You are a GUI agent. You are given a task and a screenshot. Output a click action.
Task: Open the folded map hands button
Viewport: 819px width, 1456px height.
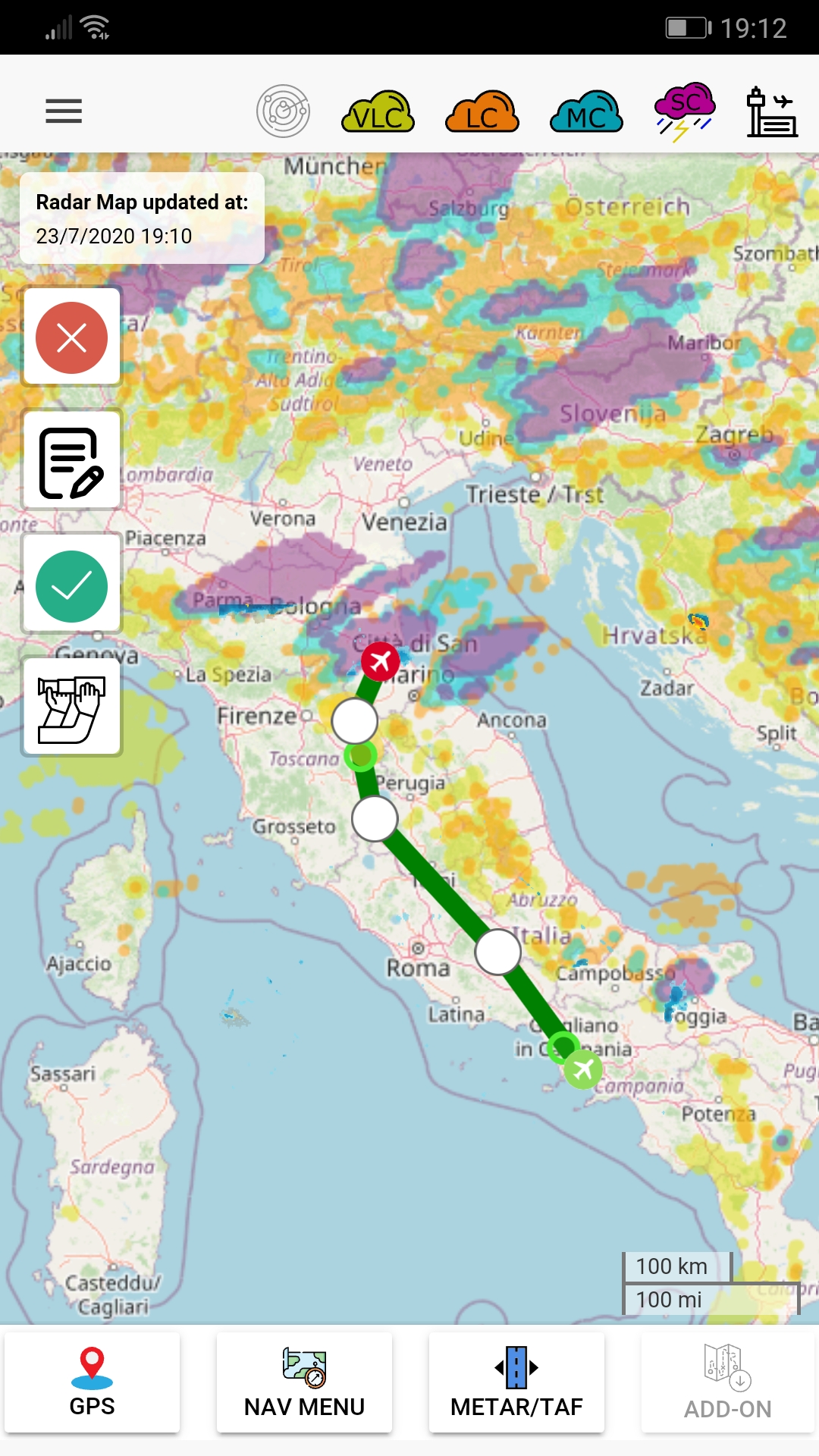pyautogui.click(x=72, y=708)
